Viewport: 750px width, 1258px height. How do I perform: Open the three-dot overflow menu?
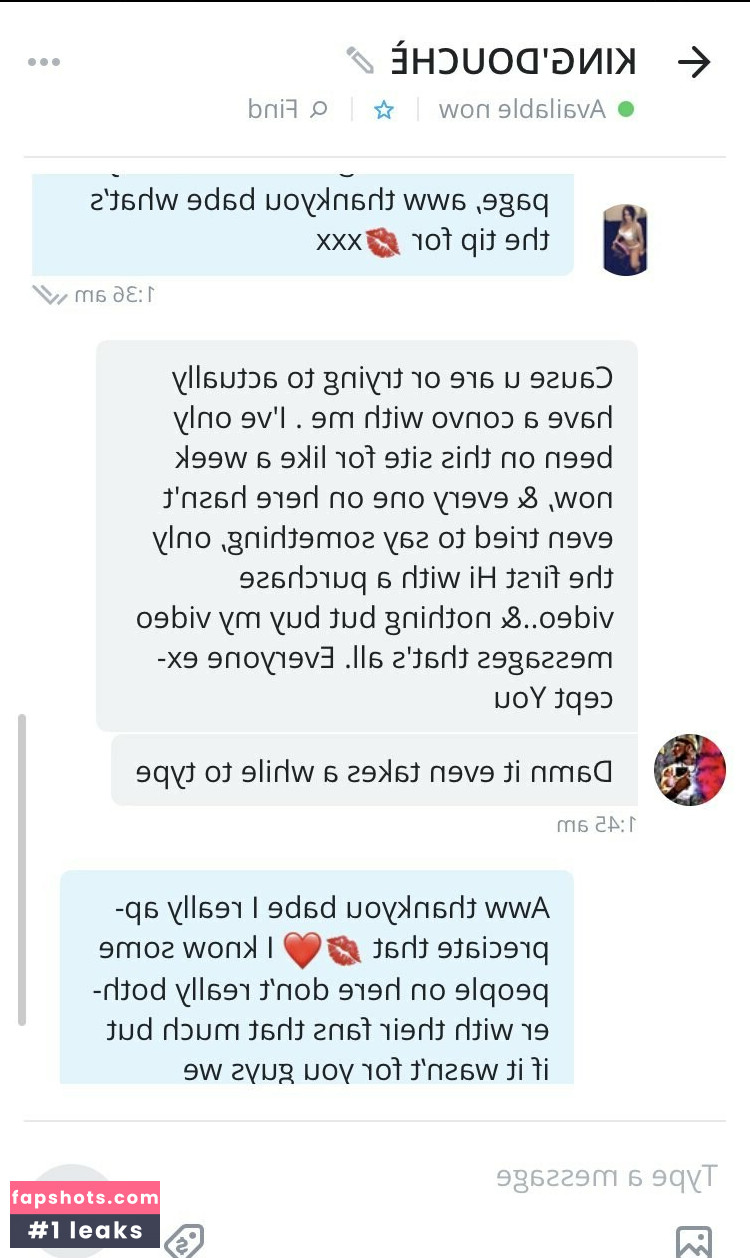pos(44,62)
